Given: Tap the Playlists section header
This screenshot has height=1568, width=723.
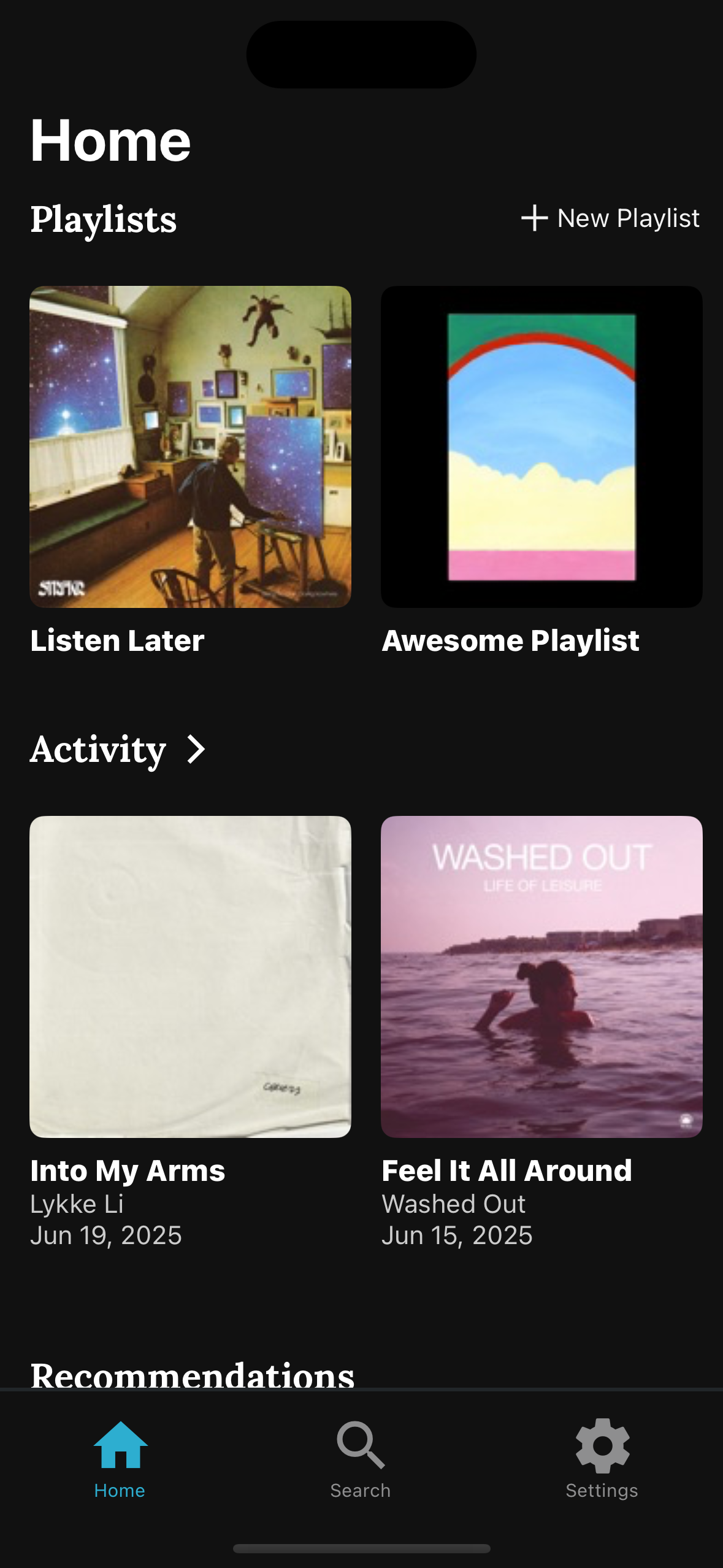Looking at the screenshot, I should click(x=104, y=220).
